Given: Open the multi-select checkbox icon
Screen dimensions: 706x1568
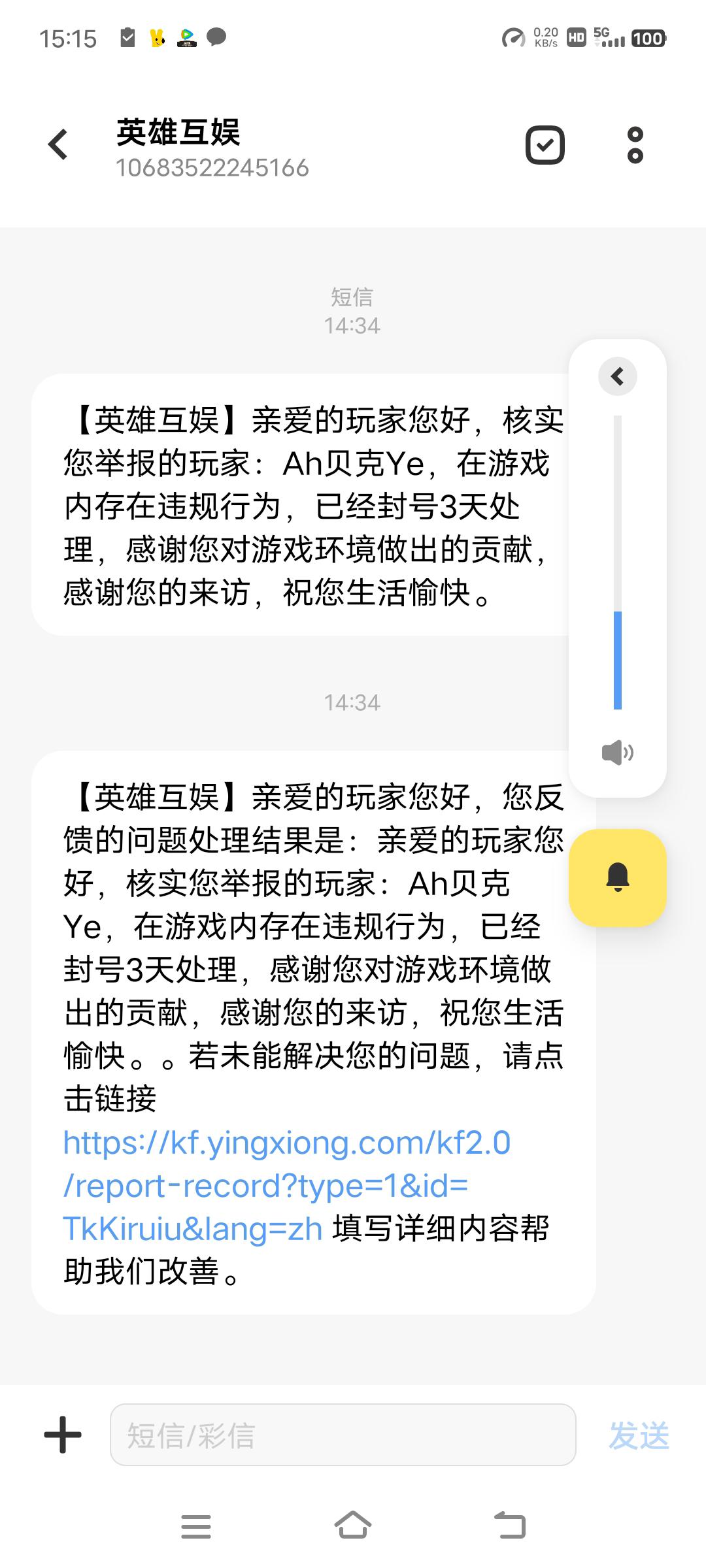Looking at the screenshot, I should 545,144.
